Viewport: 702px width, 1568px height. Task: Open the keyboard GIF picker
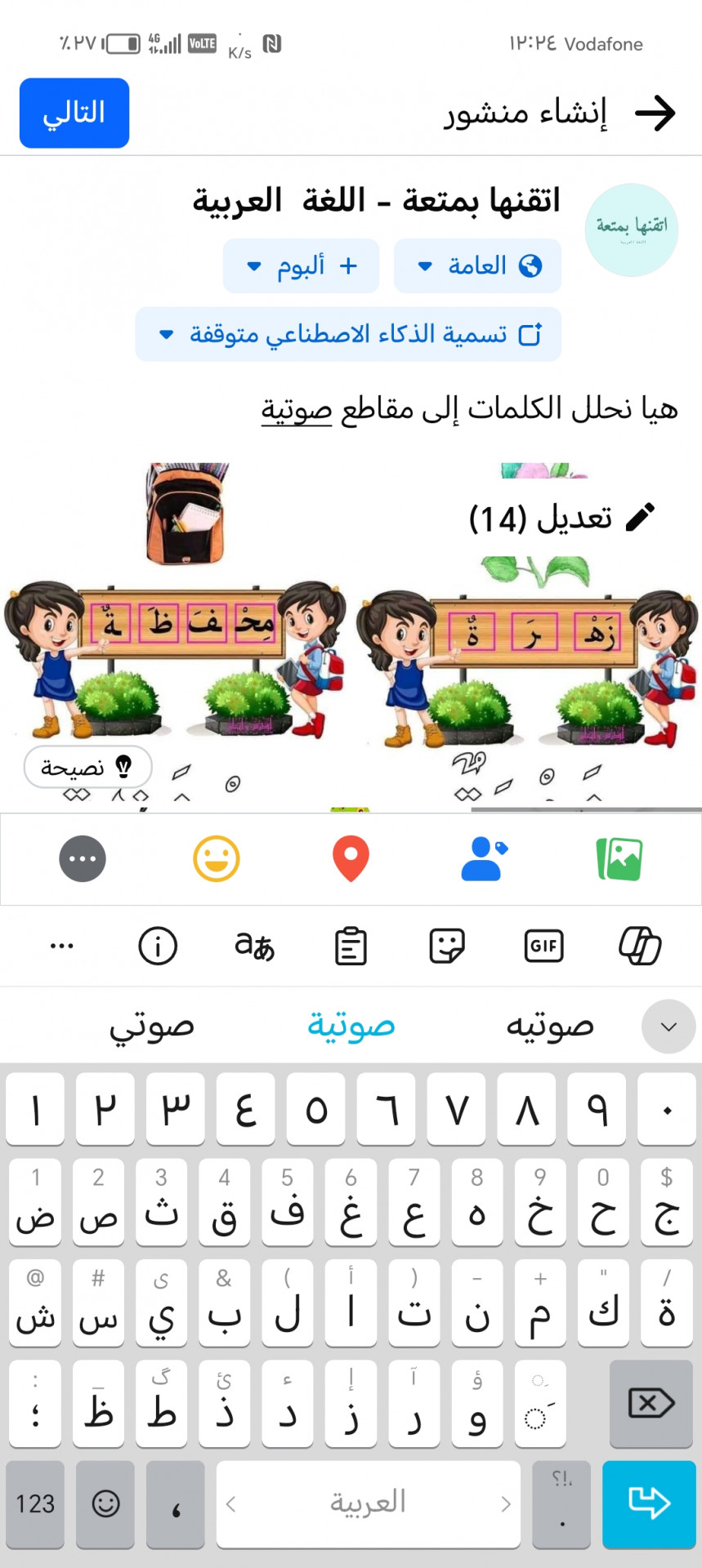point(543,946)
